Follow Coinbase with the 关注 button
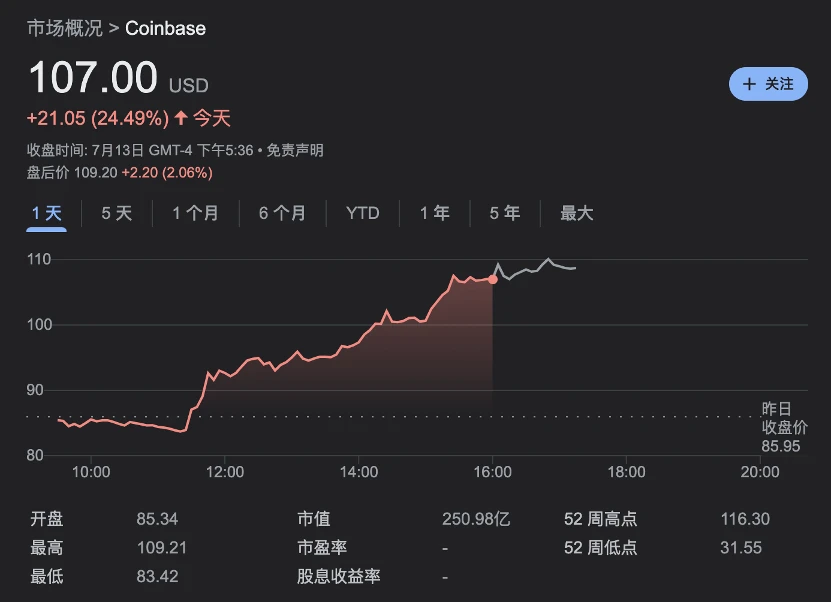The height and width of the screenshot is (602, 832). pyautogui.click(x=768, y=85)
